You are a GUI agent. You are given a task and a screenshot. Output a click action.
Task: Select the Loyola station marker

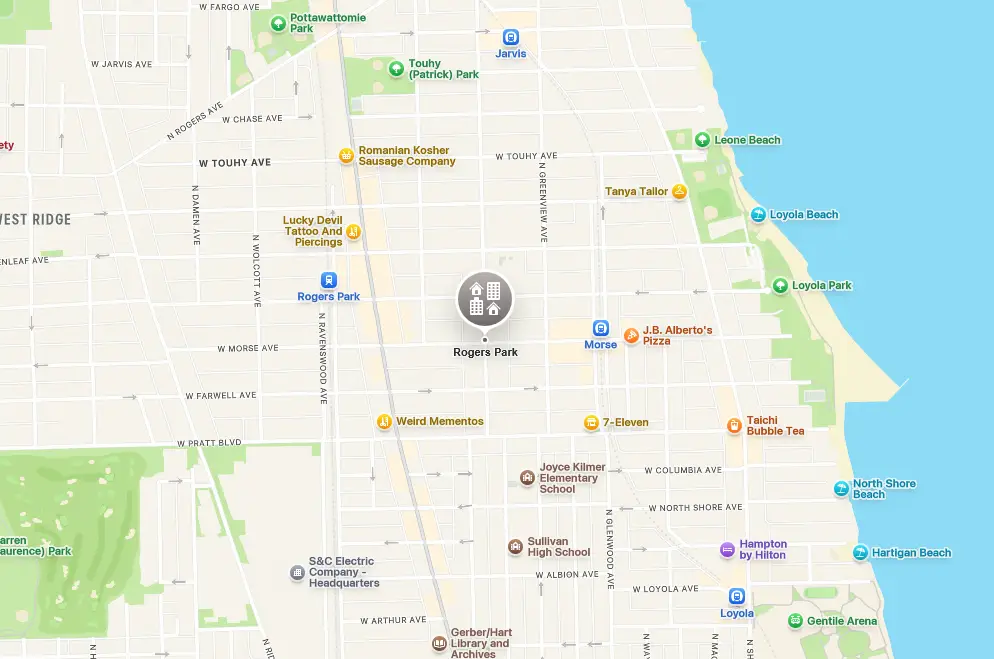737,596
